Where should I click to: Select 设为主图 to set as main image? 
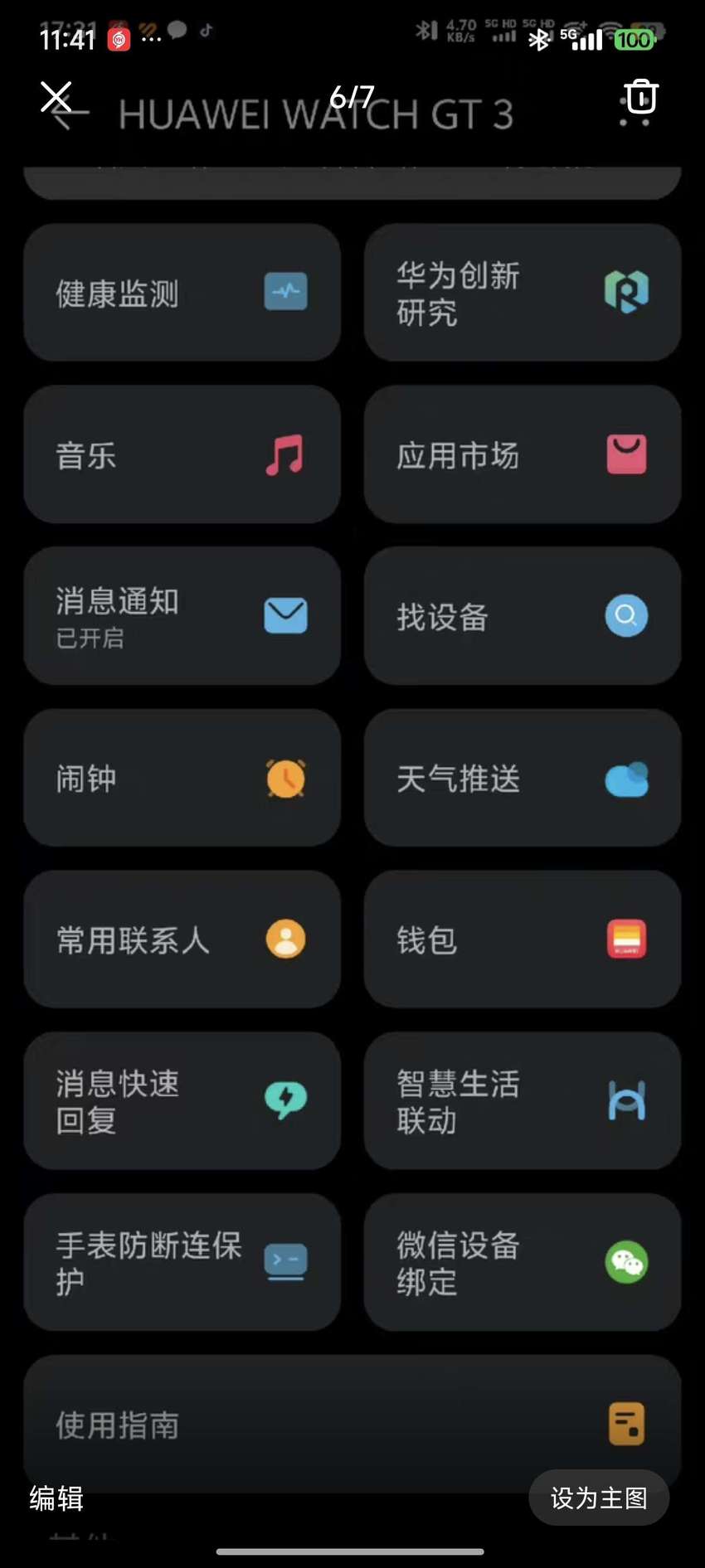tap(599, 1498)
